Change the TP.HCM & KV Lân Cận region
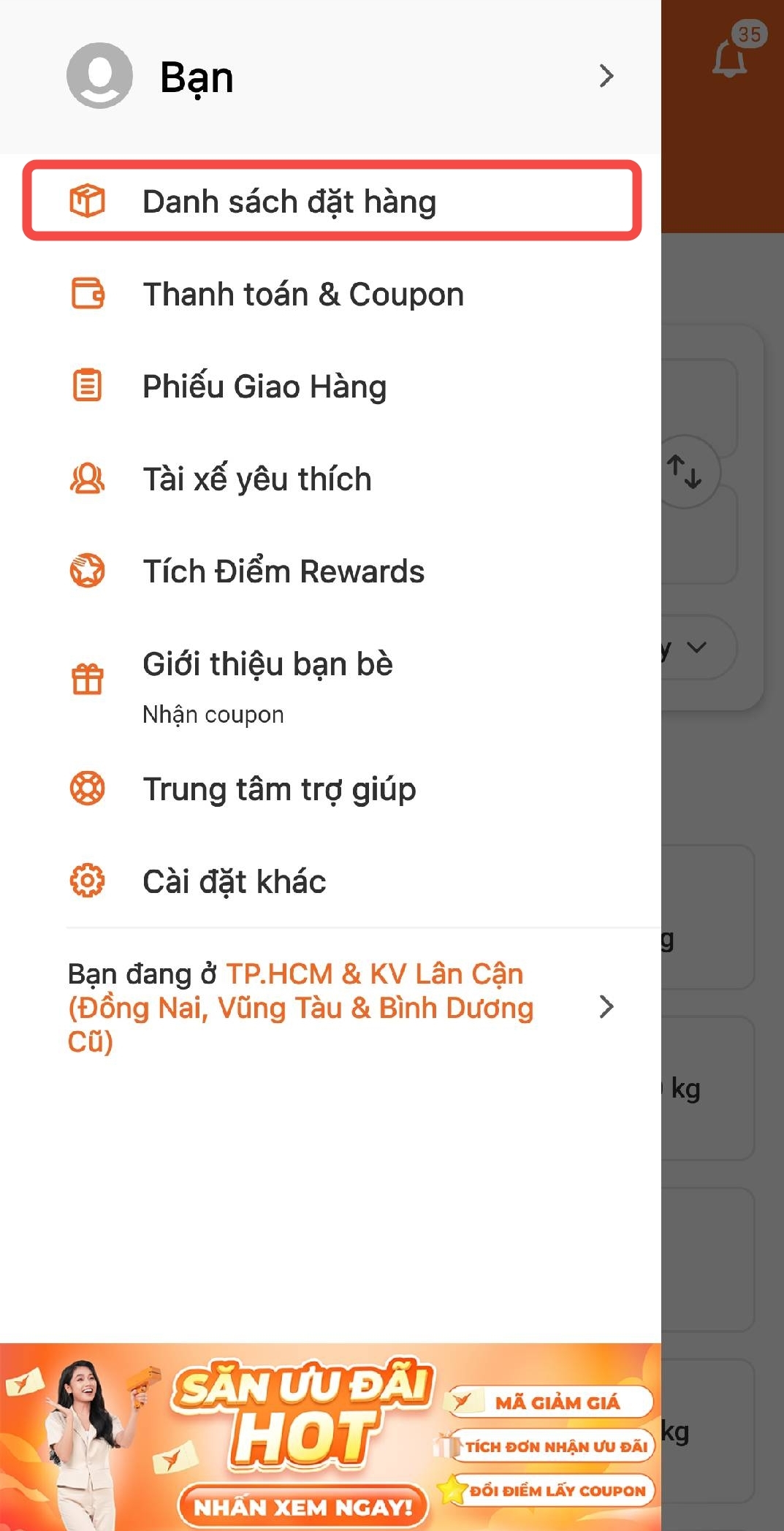The height and width of the screenshot is (1531, 784). tap(340, 1007)
